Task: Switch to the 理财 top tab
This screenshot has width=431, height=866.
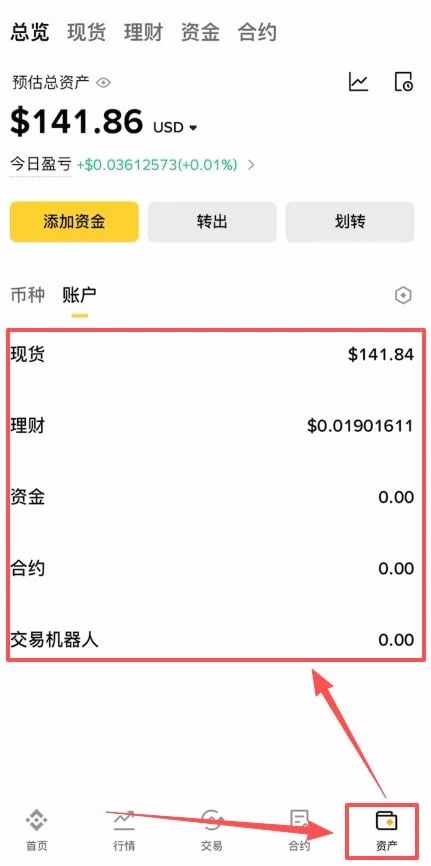Action: (x=144, y=33)
